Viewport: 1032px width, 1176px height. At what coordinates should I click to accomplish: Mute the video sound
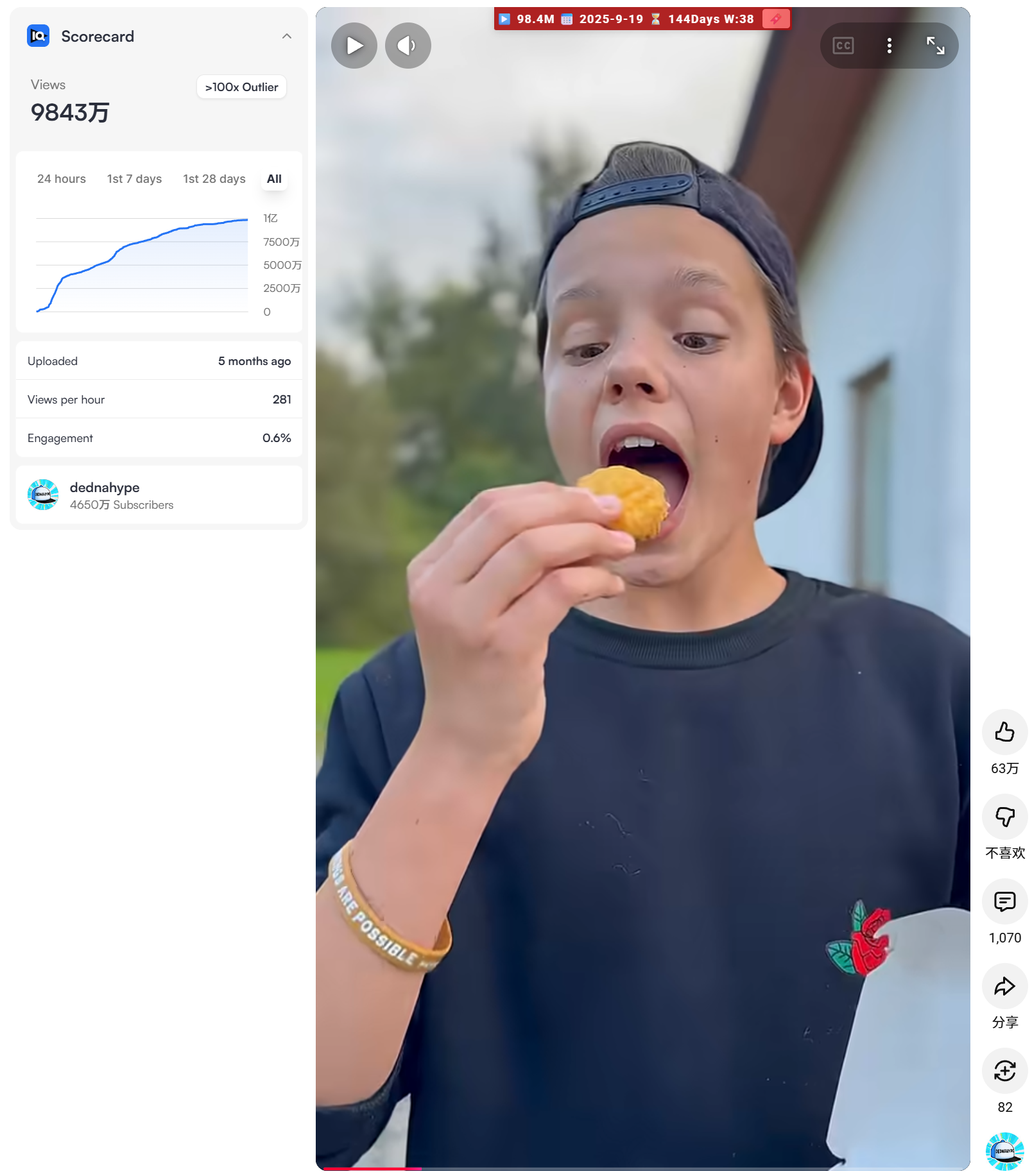pos(408,46)
